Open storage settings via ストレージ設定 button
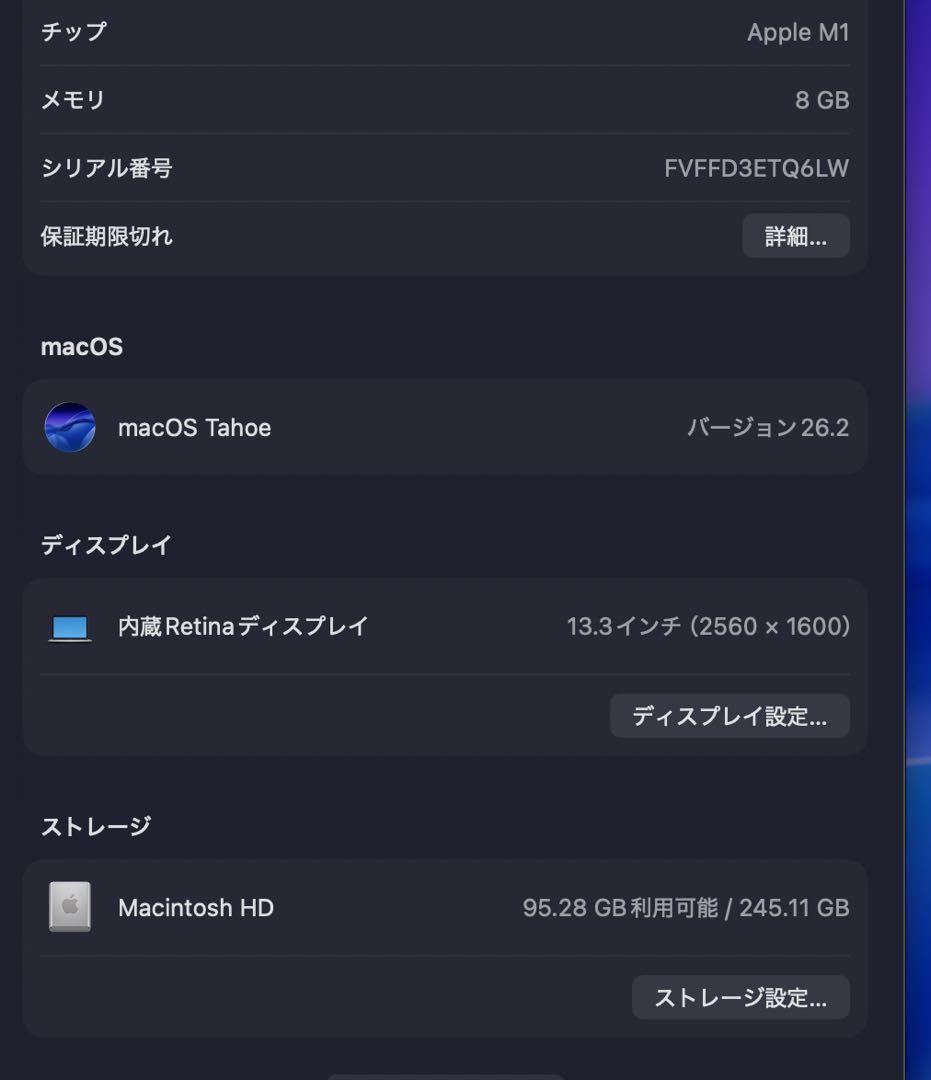The height and width of the screenshot is (1080, 931). click(x=741, y=996)
